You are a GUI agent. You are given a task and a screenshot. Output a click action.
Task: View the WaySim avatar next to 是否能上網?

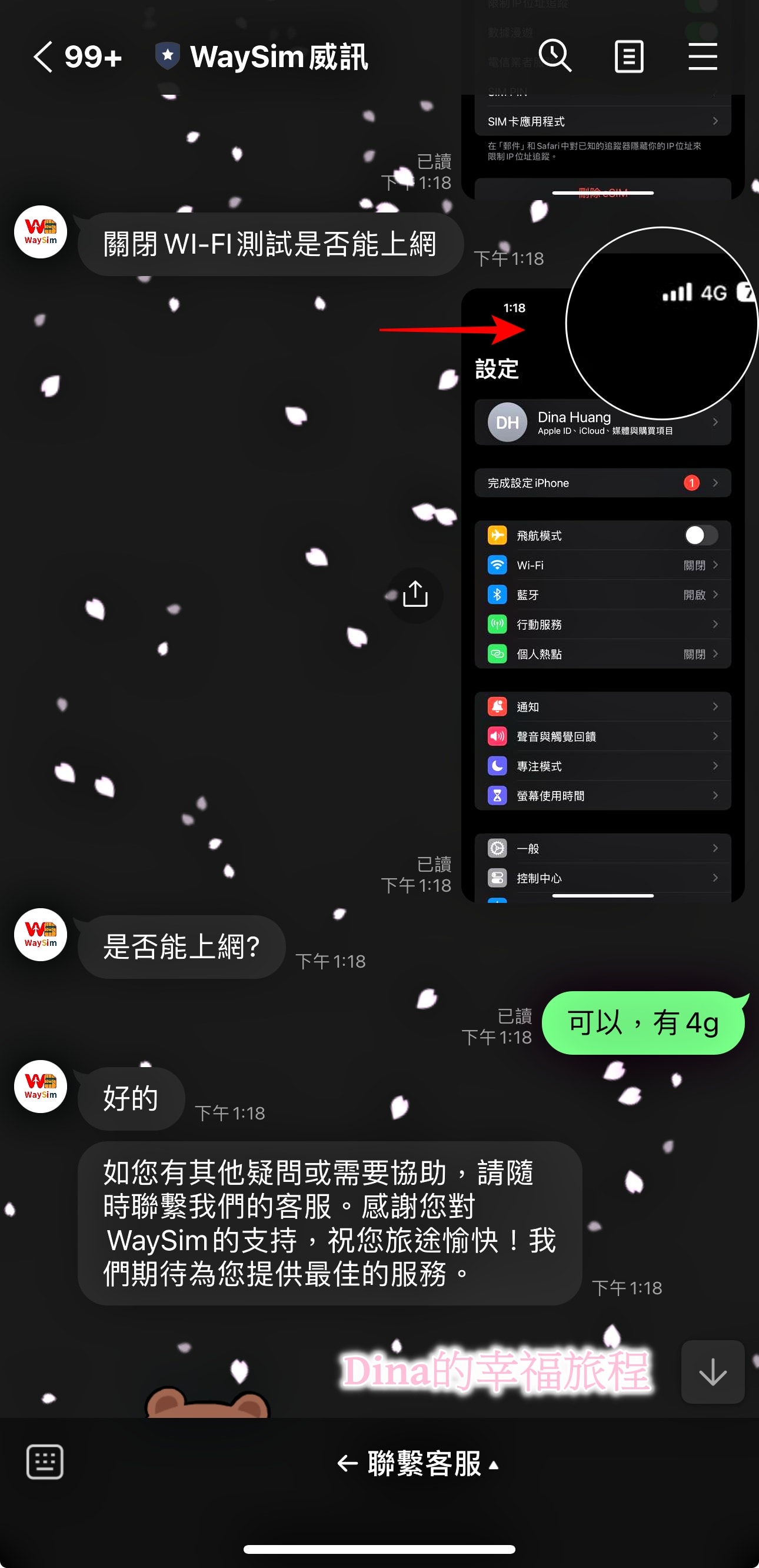41,934
